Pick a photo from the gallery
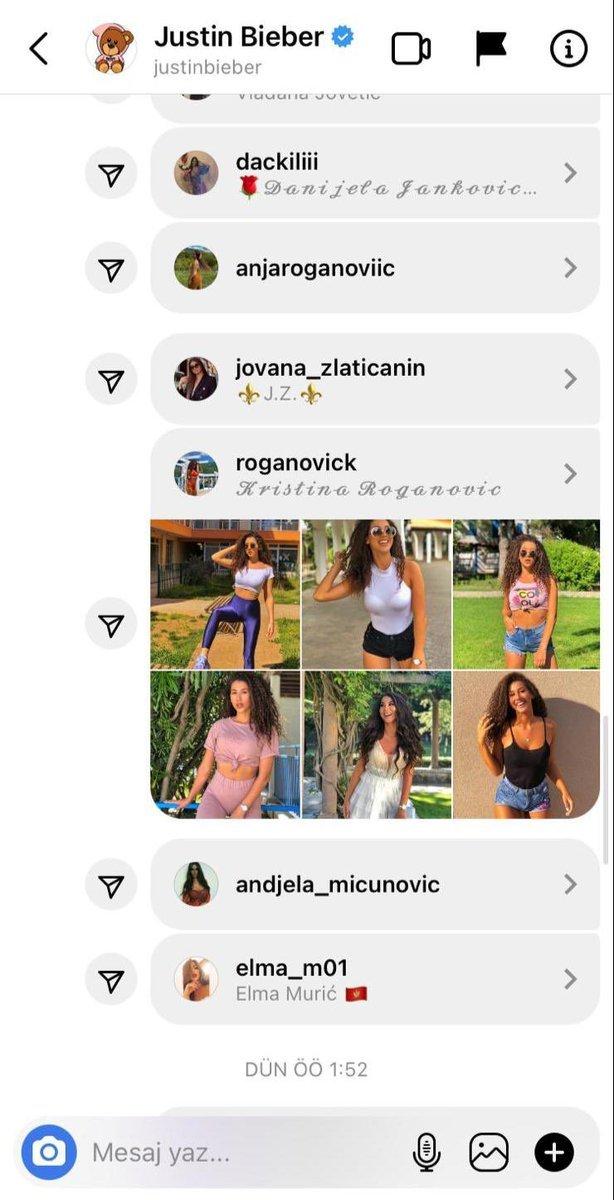The height and width of the screenshot is (1200, 614). pos(489,1153)
